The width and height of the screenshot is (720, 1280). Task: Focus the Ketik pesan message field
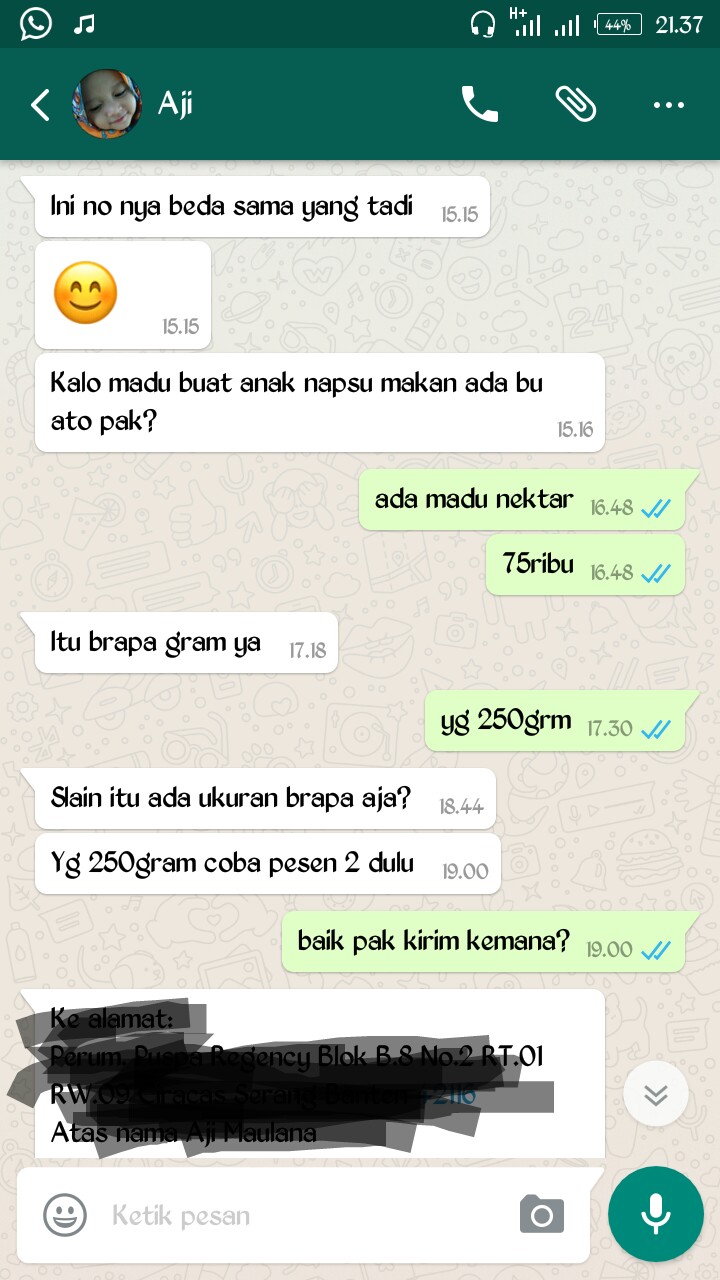[x=300, y=1215]
